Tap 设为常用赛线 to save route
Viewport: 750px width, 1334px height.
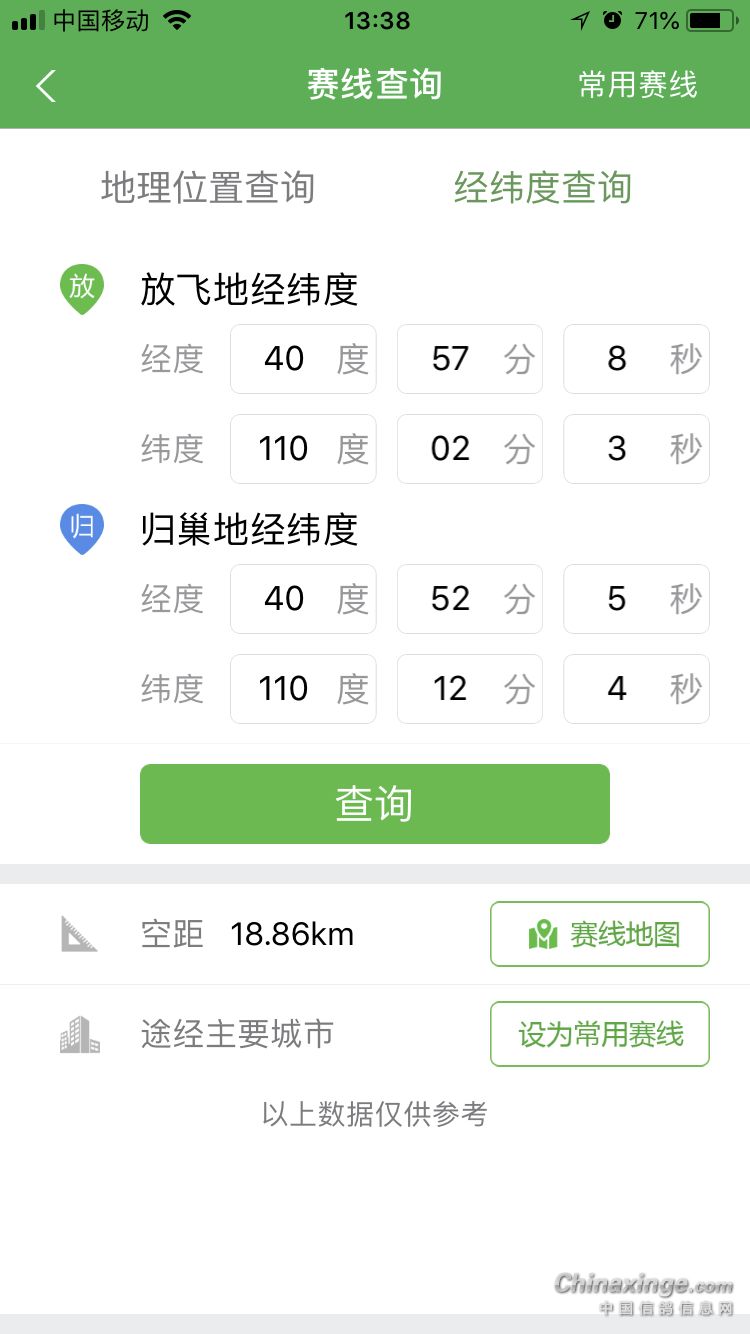(x=600, y=1034)
